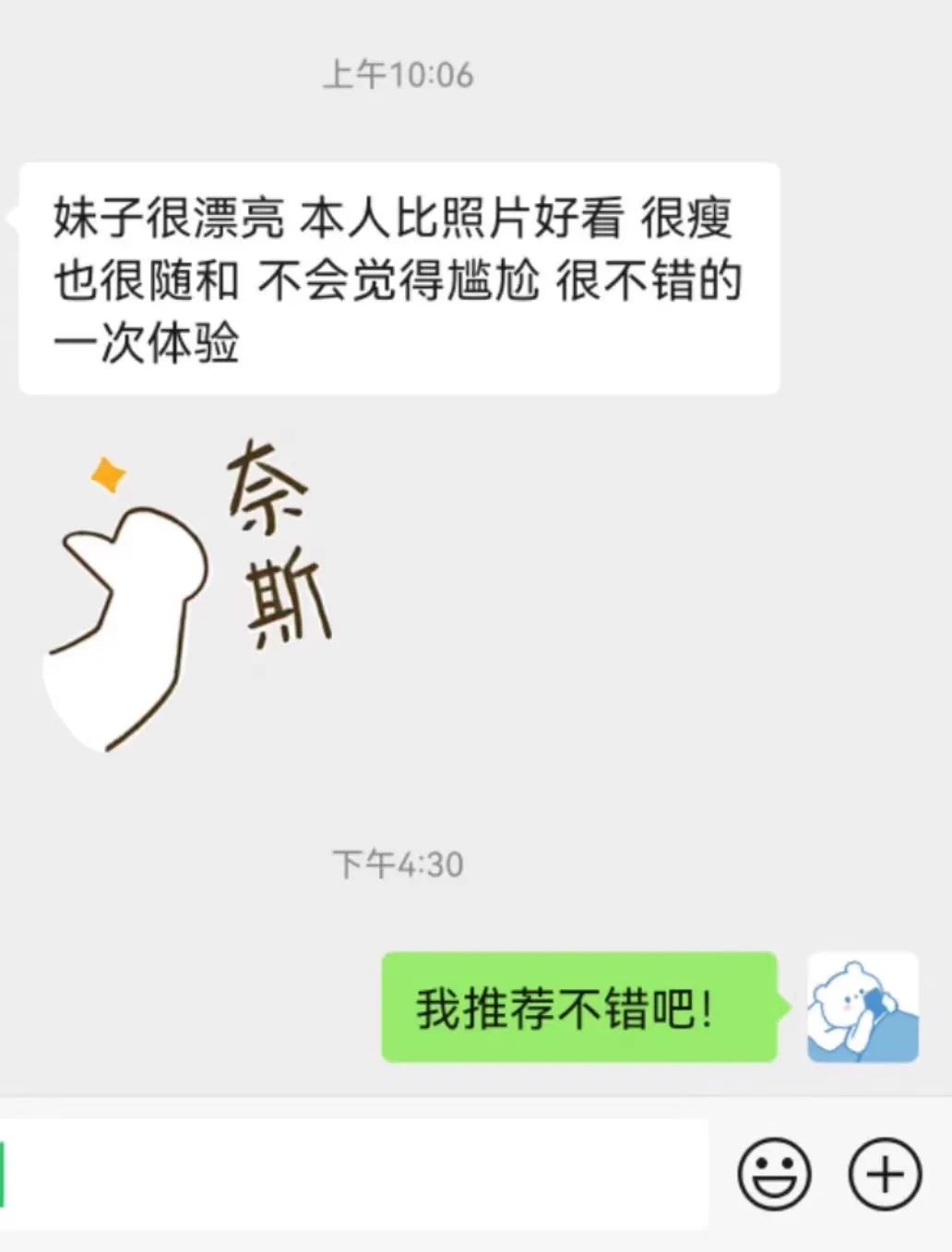Focus the message input field
This screenshot has height=1252, width=952.
pos(355,1174)
